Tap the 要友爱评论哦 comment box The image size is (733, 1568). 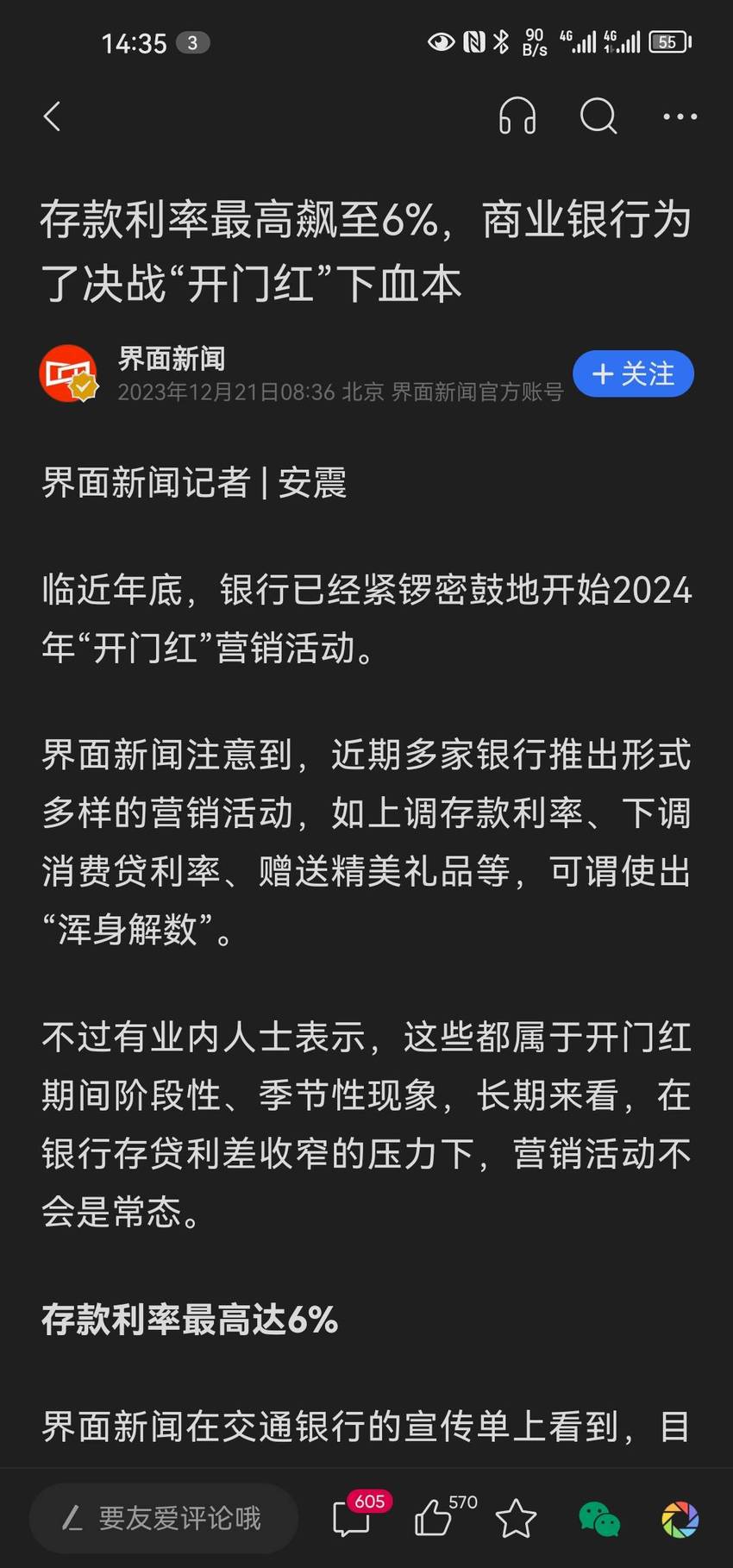pos(164,1518)
